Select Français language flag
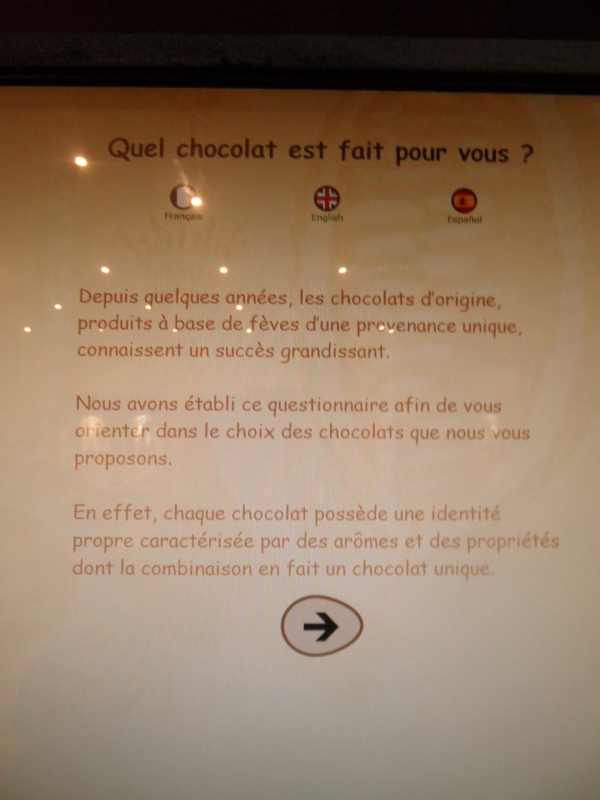Viewport: 600px width, 800px height. tap(183, 198)
